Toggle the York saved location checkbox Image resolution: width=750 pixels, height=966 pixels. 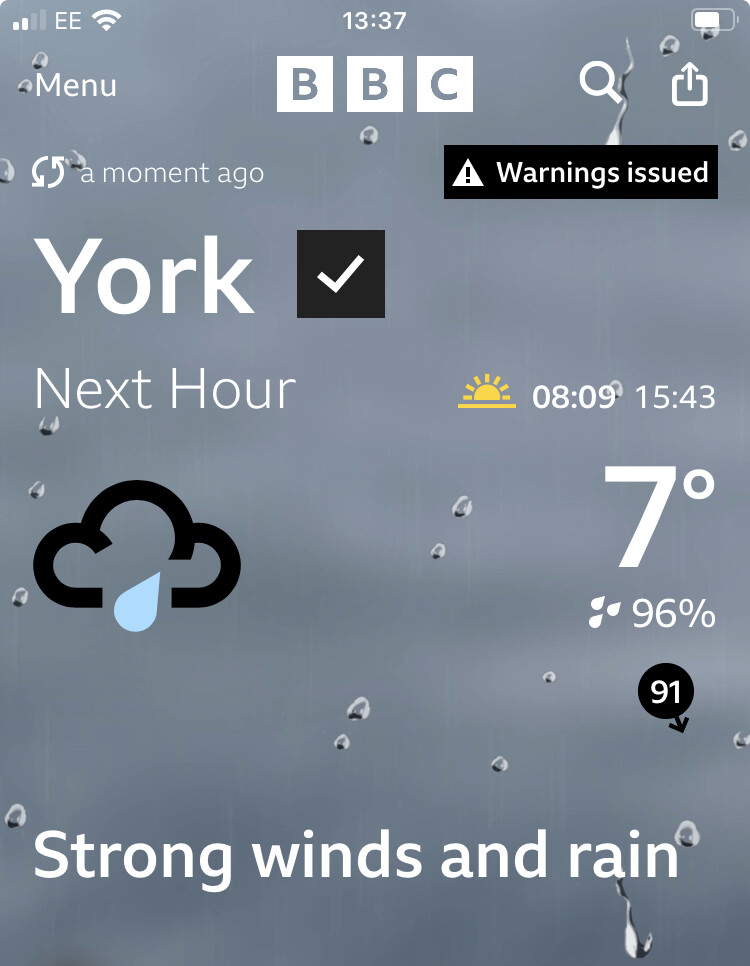click(x=341, y=274)
